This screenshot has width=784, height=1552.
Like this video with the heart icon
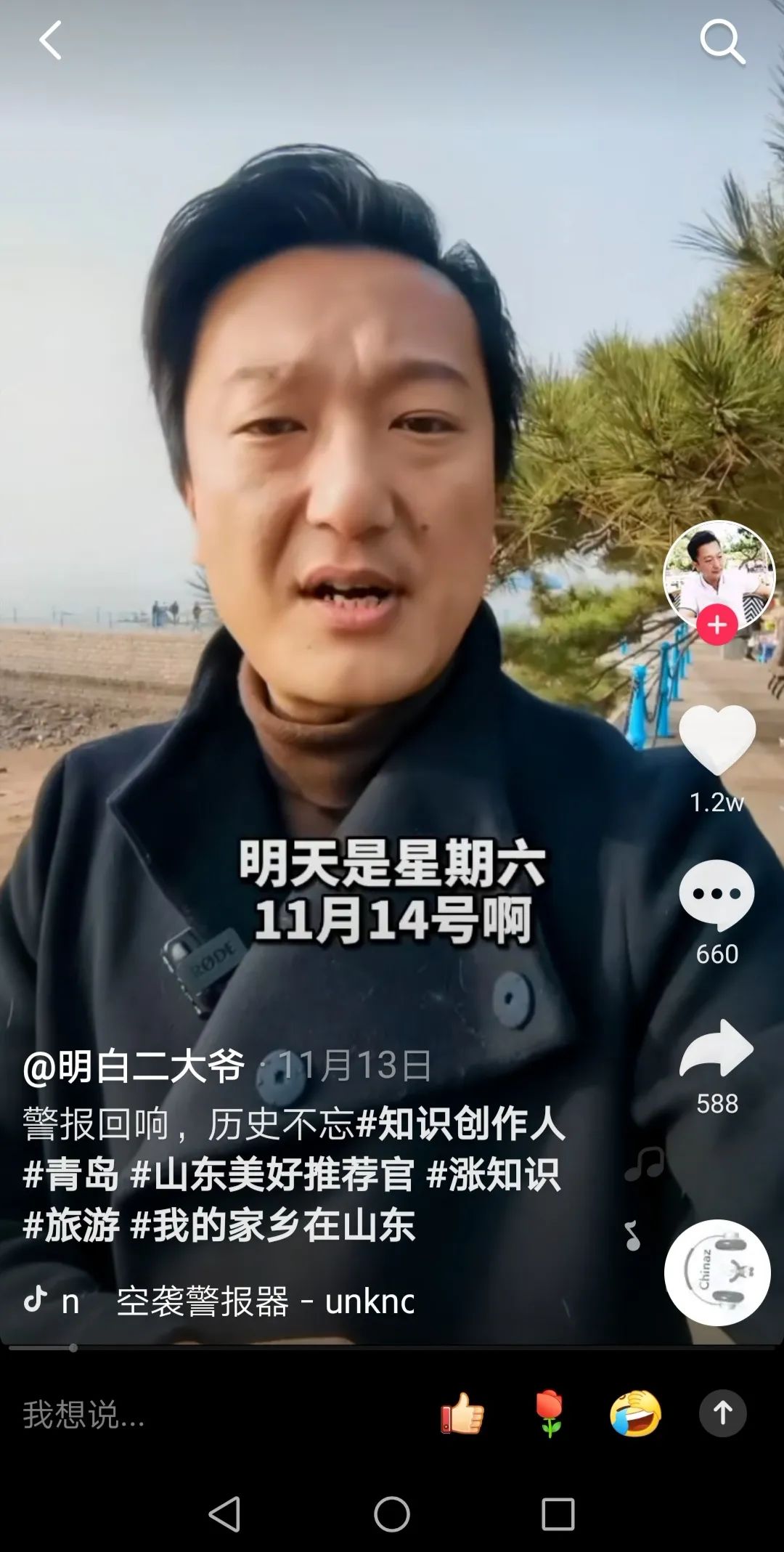tap(717, 739)
